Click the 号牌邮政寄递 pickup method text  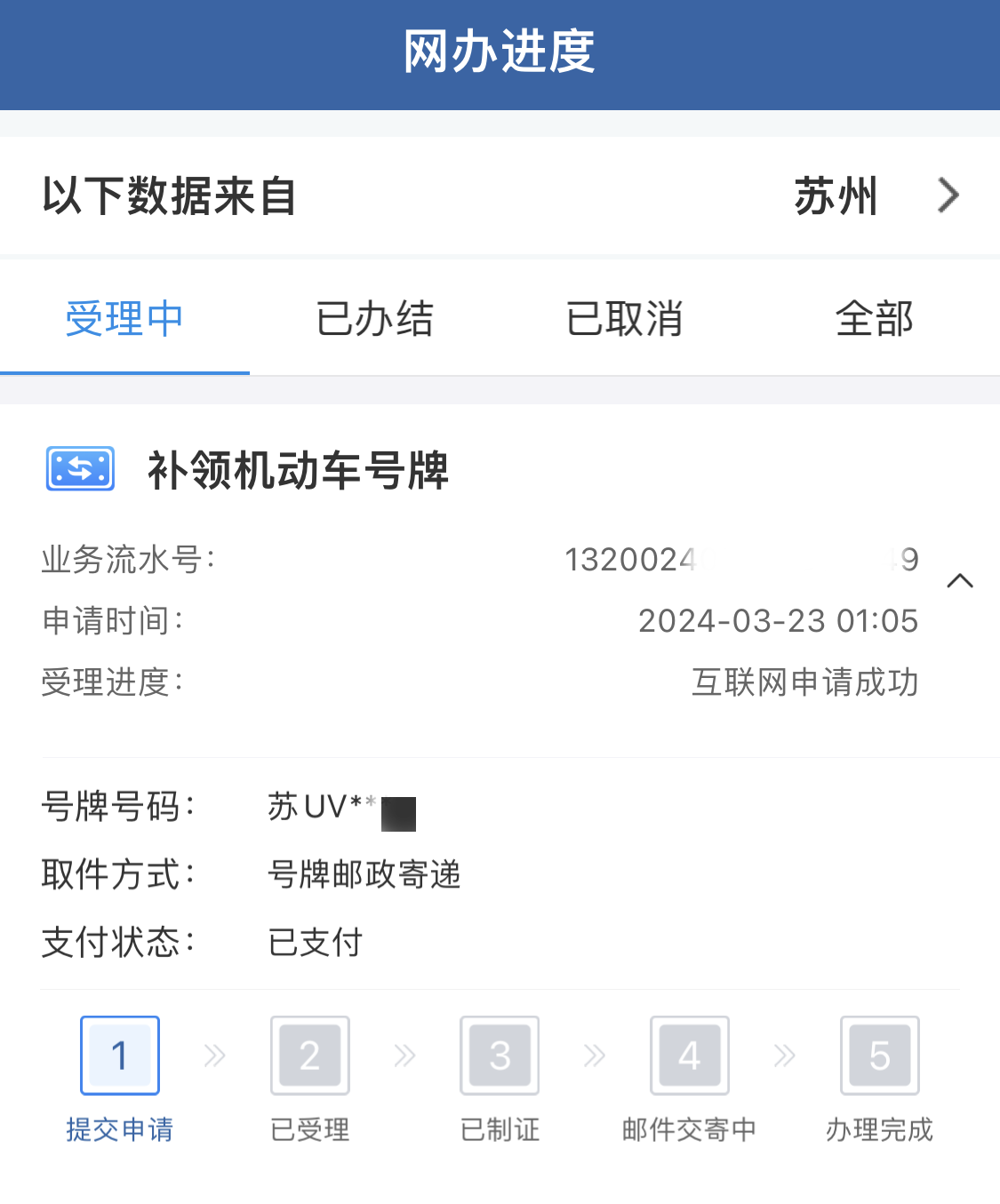coord(364,875)
